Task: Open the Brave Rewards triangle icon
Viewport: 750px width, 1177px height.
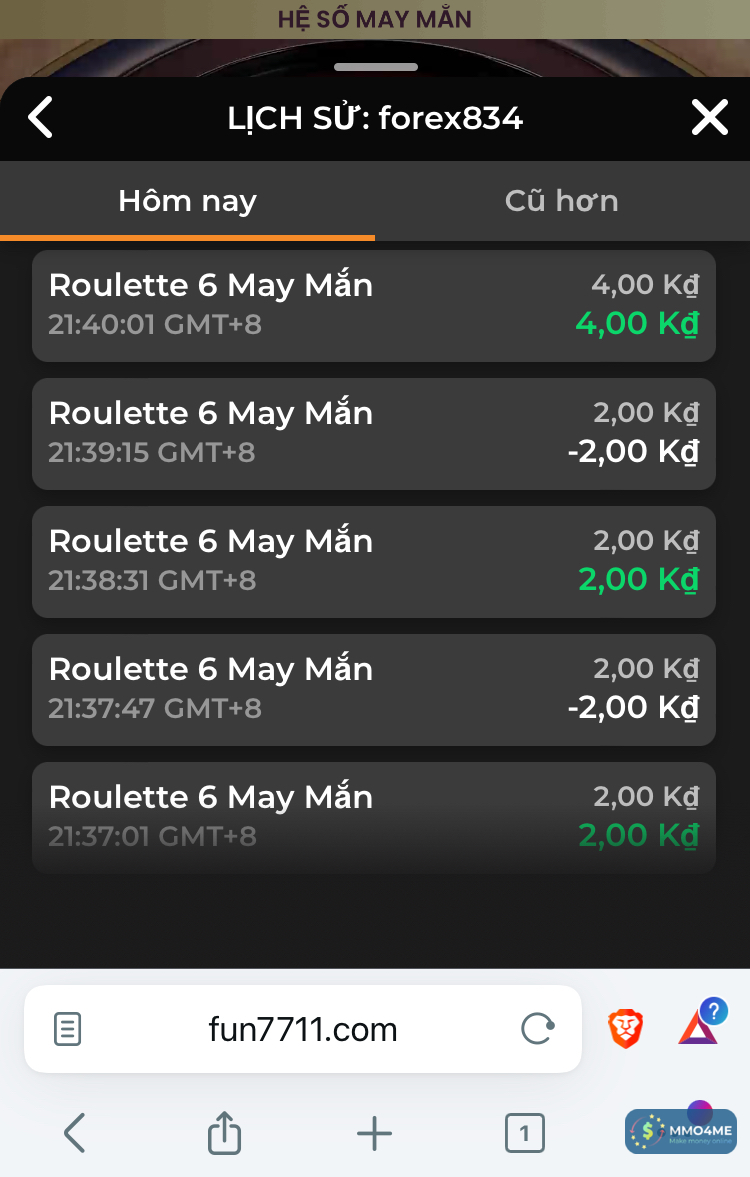Action: tap(698, 1027)
